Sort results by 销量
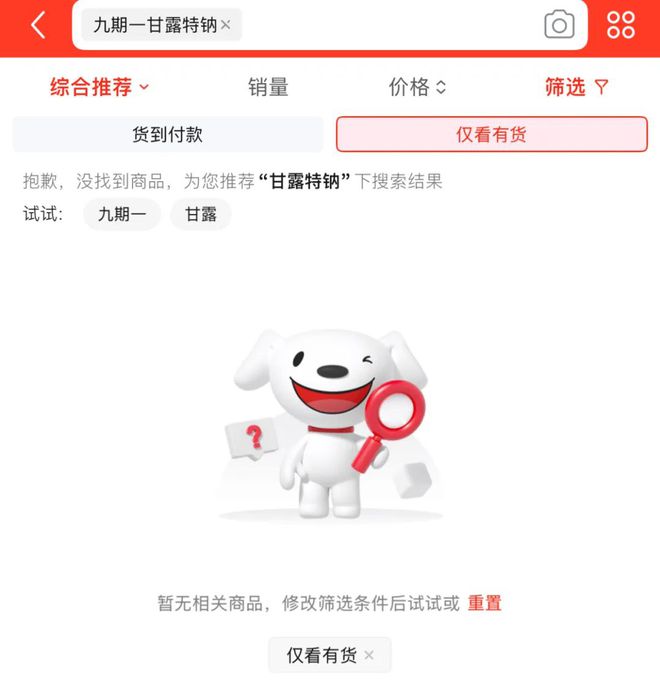The image size is (660, 685). 268,87
